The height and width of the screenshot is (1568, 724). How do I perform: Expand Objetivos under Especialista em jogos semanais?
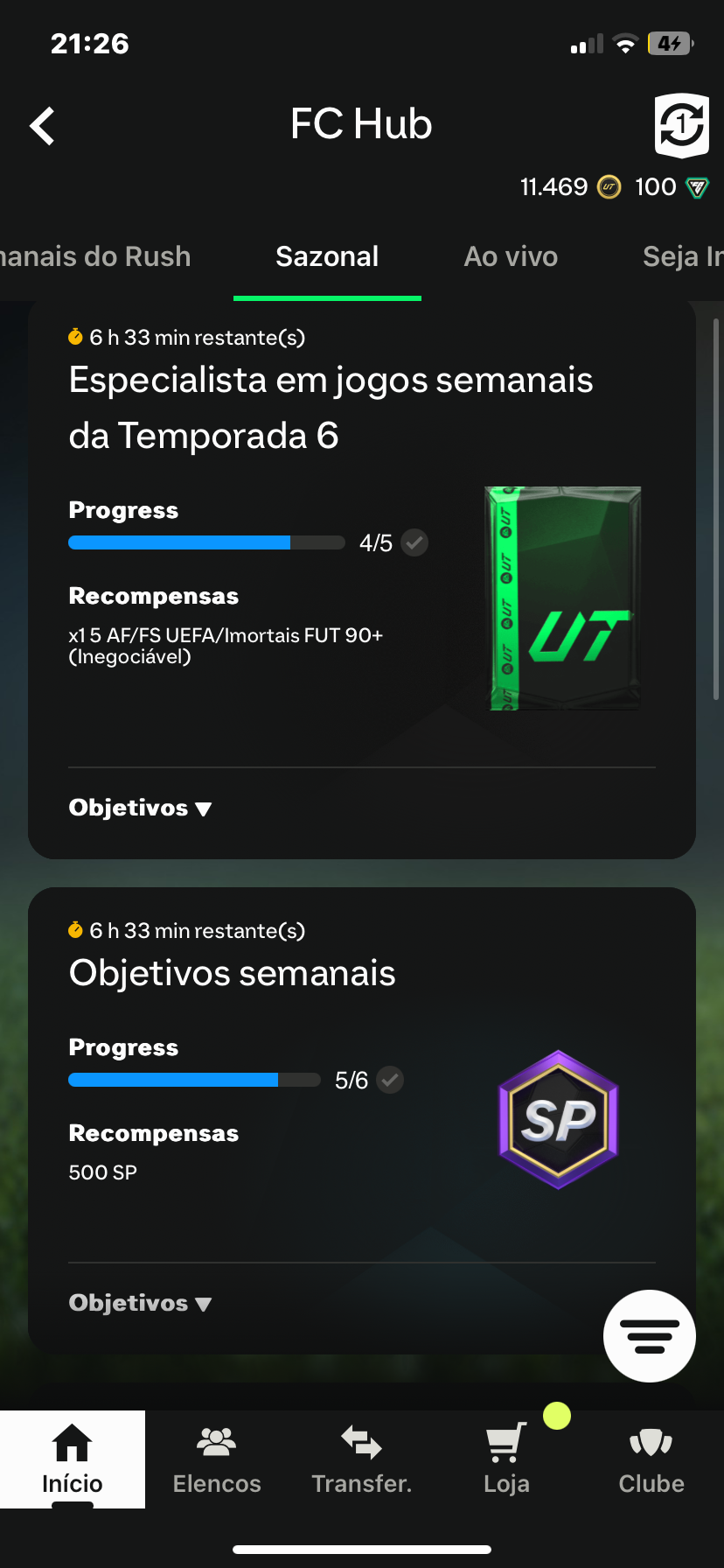(140, 808)
